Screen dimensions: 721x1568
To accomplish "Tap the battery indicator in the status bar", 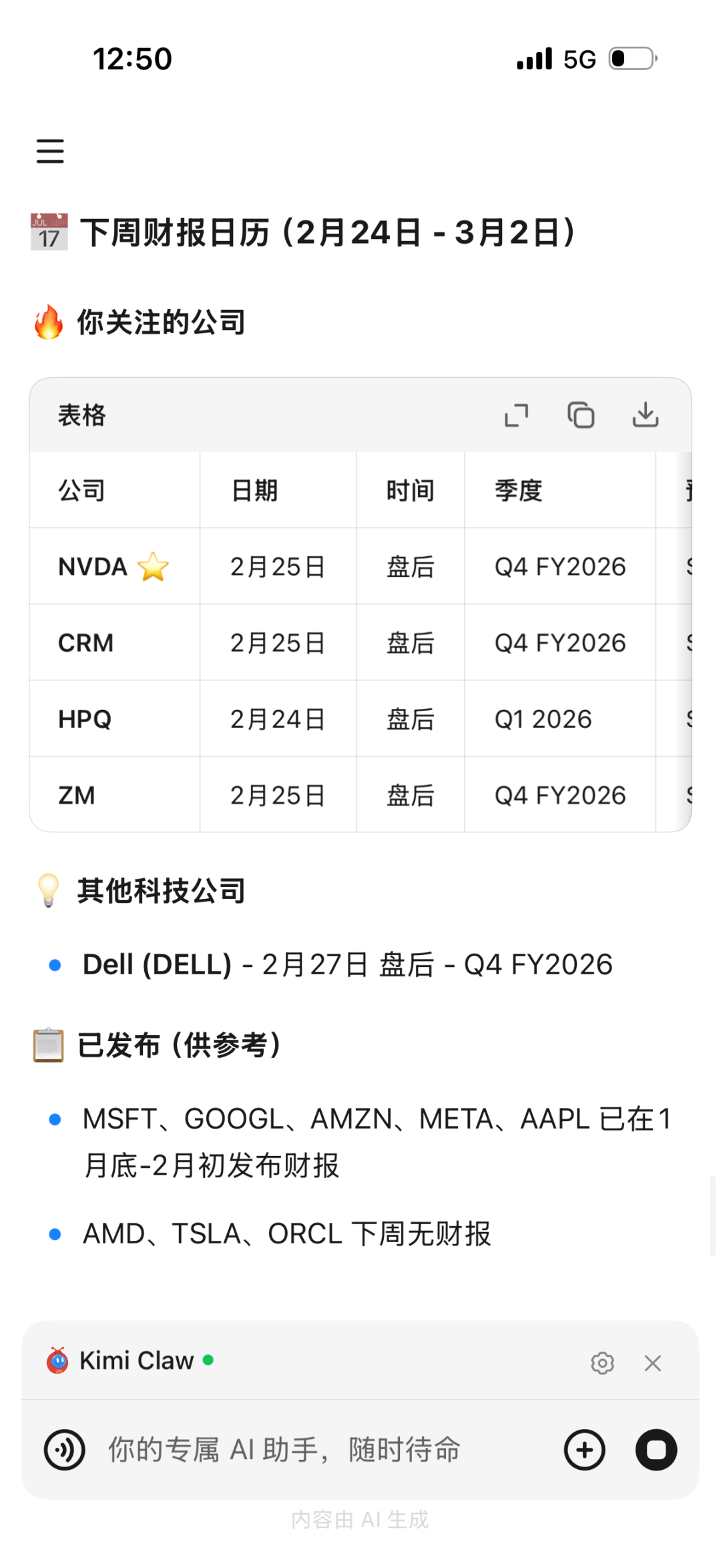I will [630, 59].
